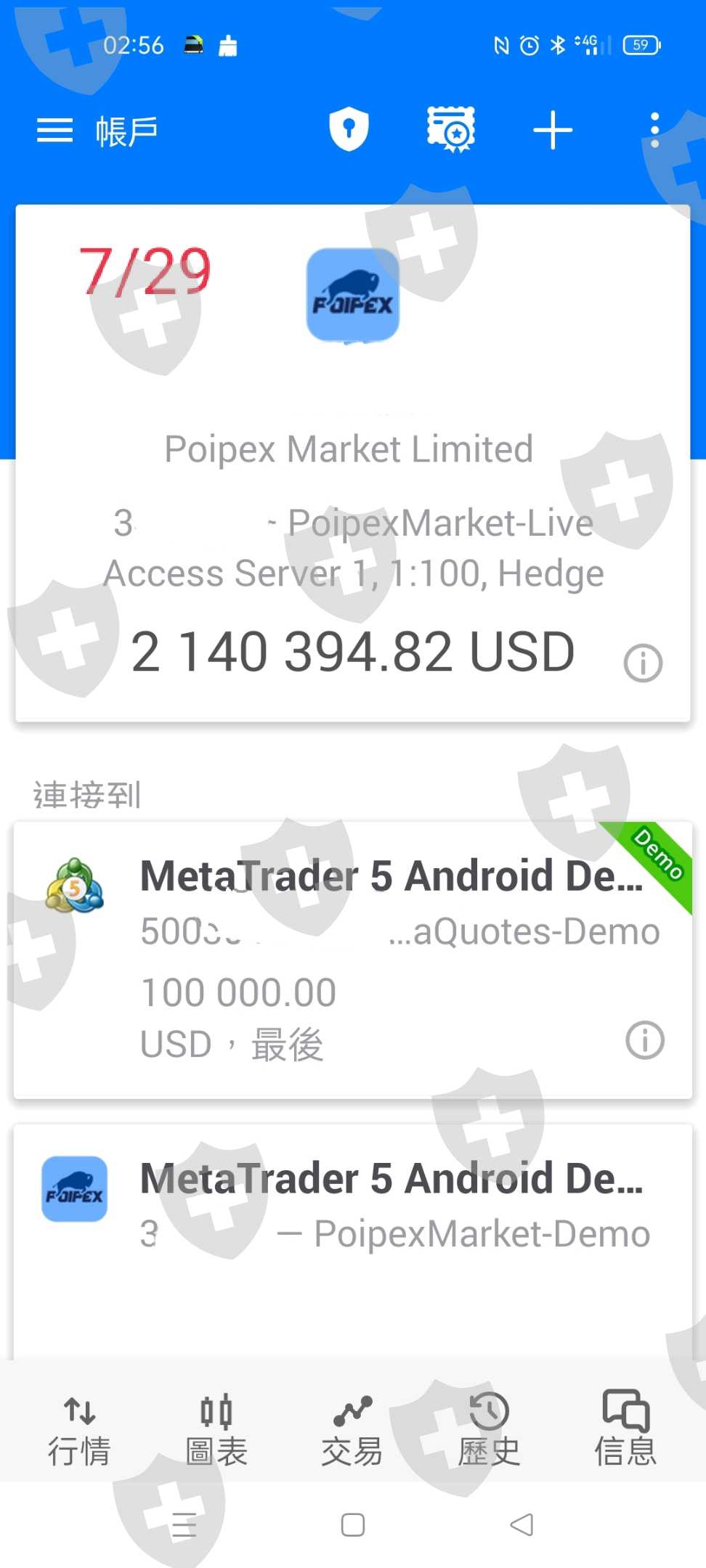Select the MetaQuotes-Demo account with 100 000.00
This screenshot has height=1568, width=706.
tap(353, 960)
